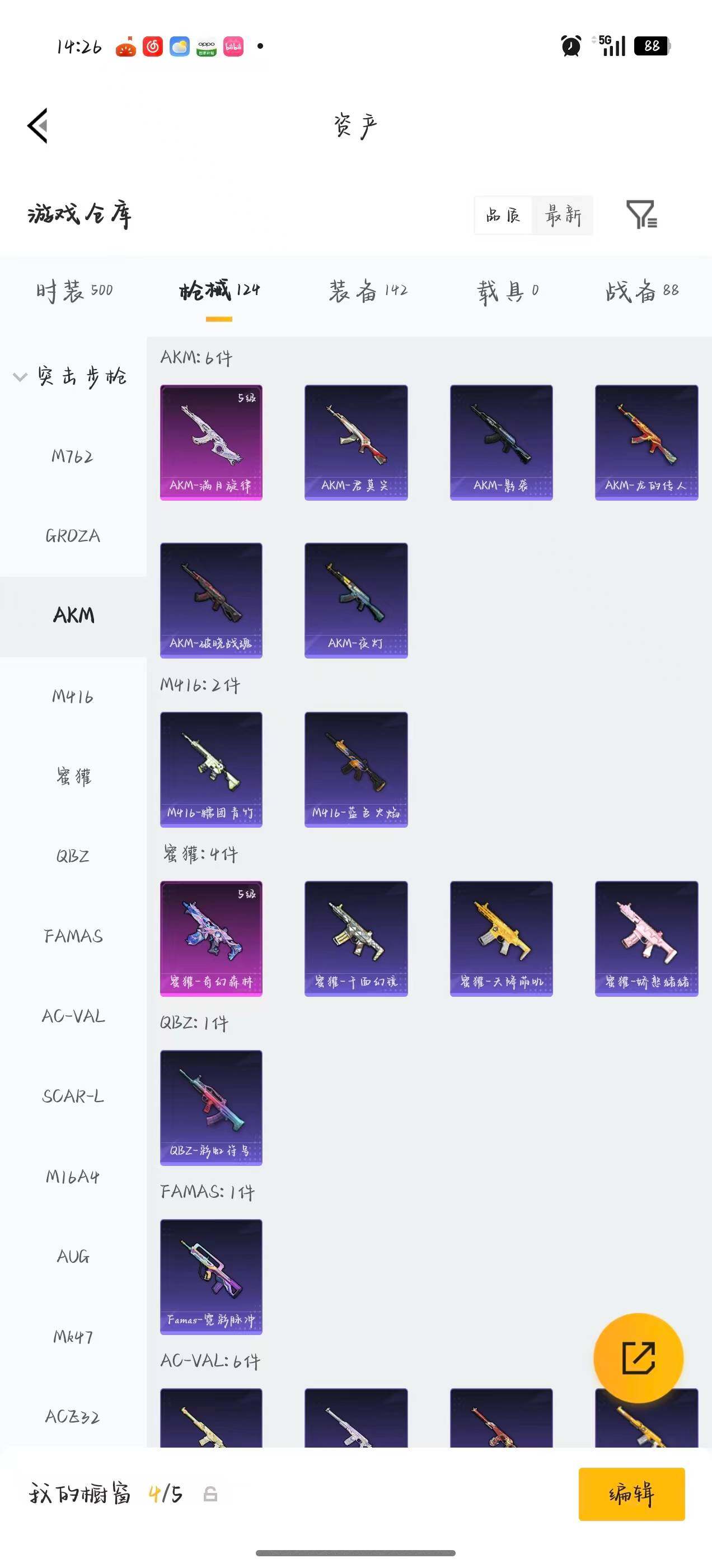Toggle the lock icon beside 我的橱窗

tap(210, 1494)
